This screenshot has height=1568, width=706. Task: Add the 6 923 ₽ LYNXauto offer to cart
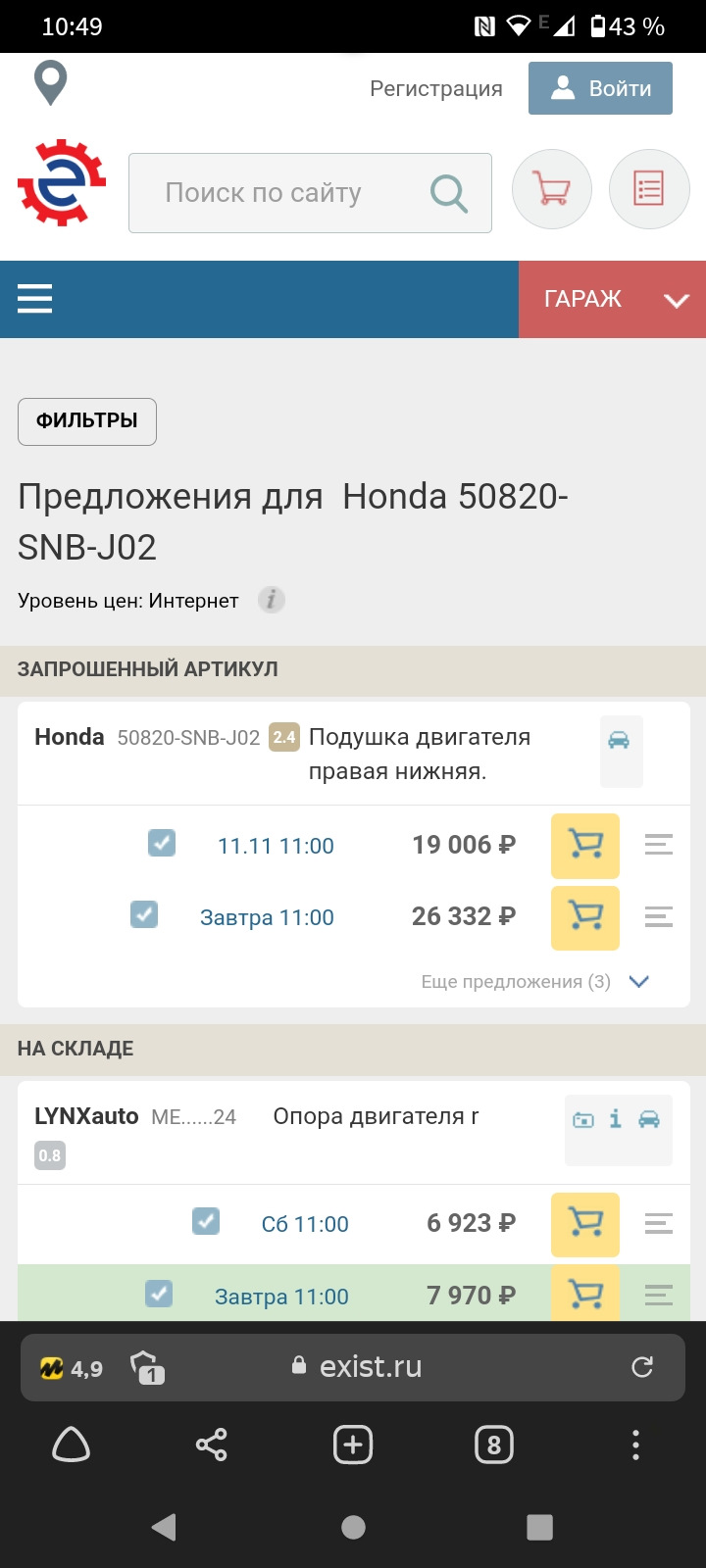click(585, 1224)
